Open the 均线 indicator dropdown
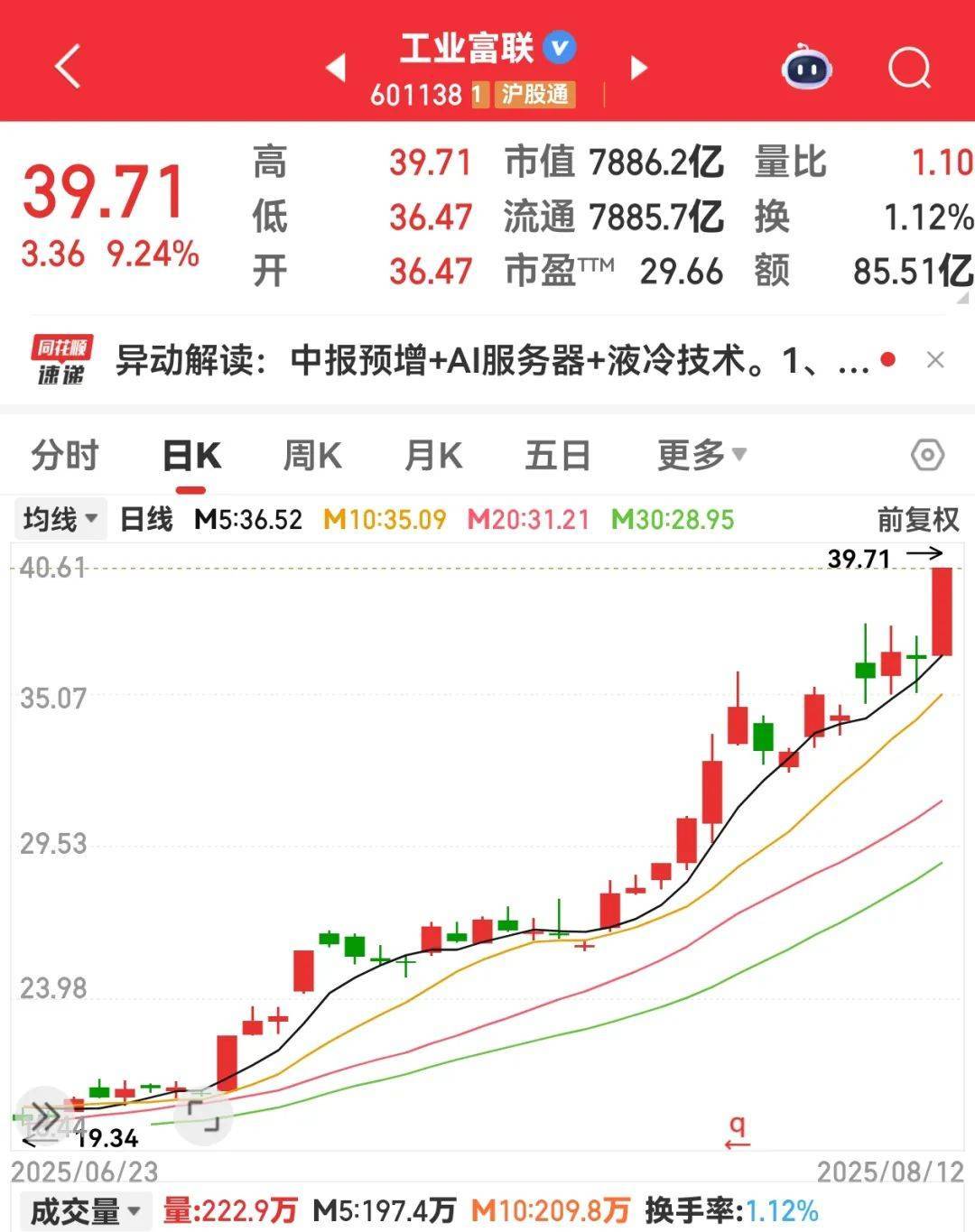This screenshot has width=975, height=1232. [x=60, y=519]
